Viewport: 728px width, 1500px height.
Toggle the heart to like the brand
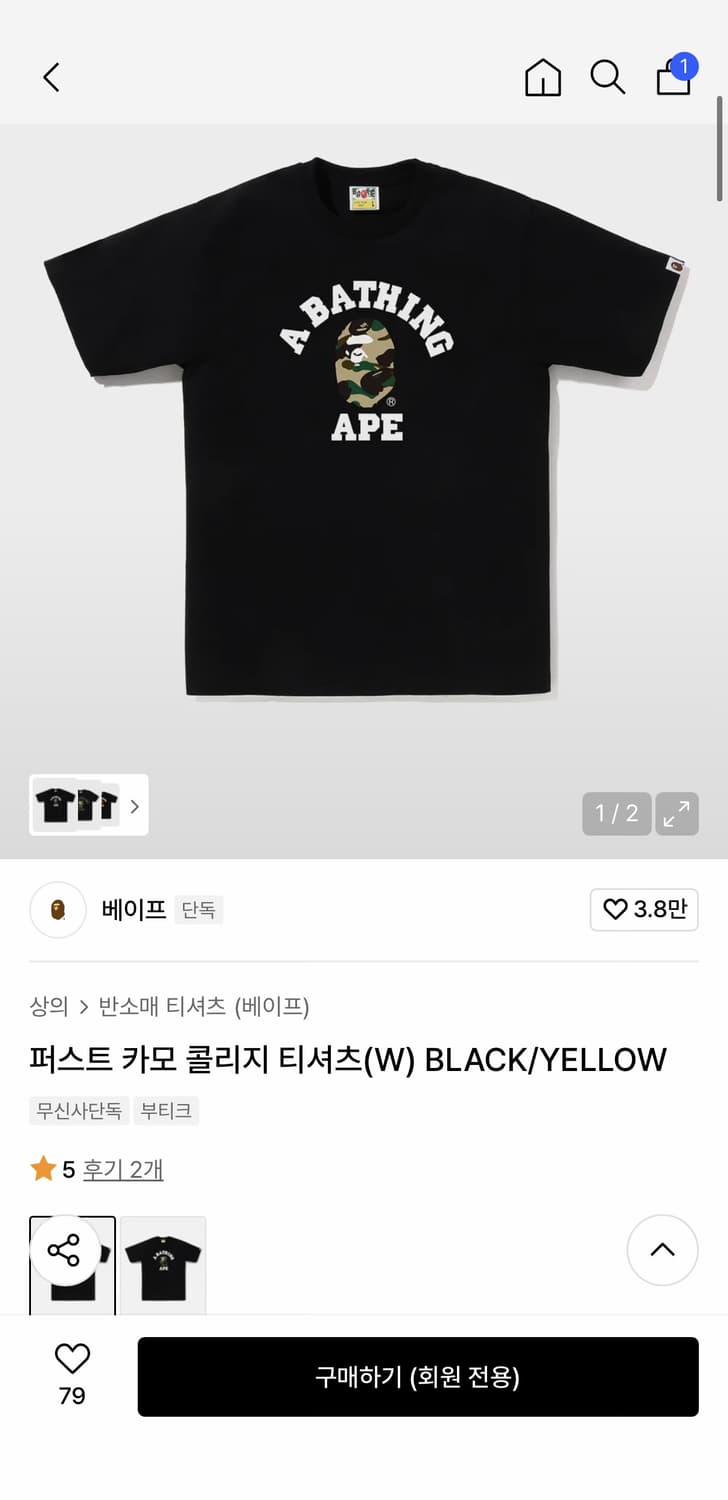[x=617, y=910]
